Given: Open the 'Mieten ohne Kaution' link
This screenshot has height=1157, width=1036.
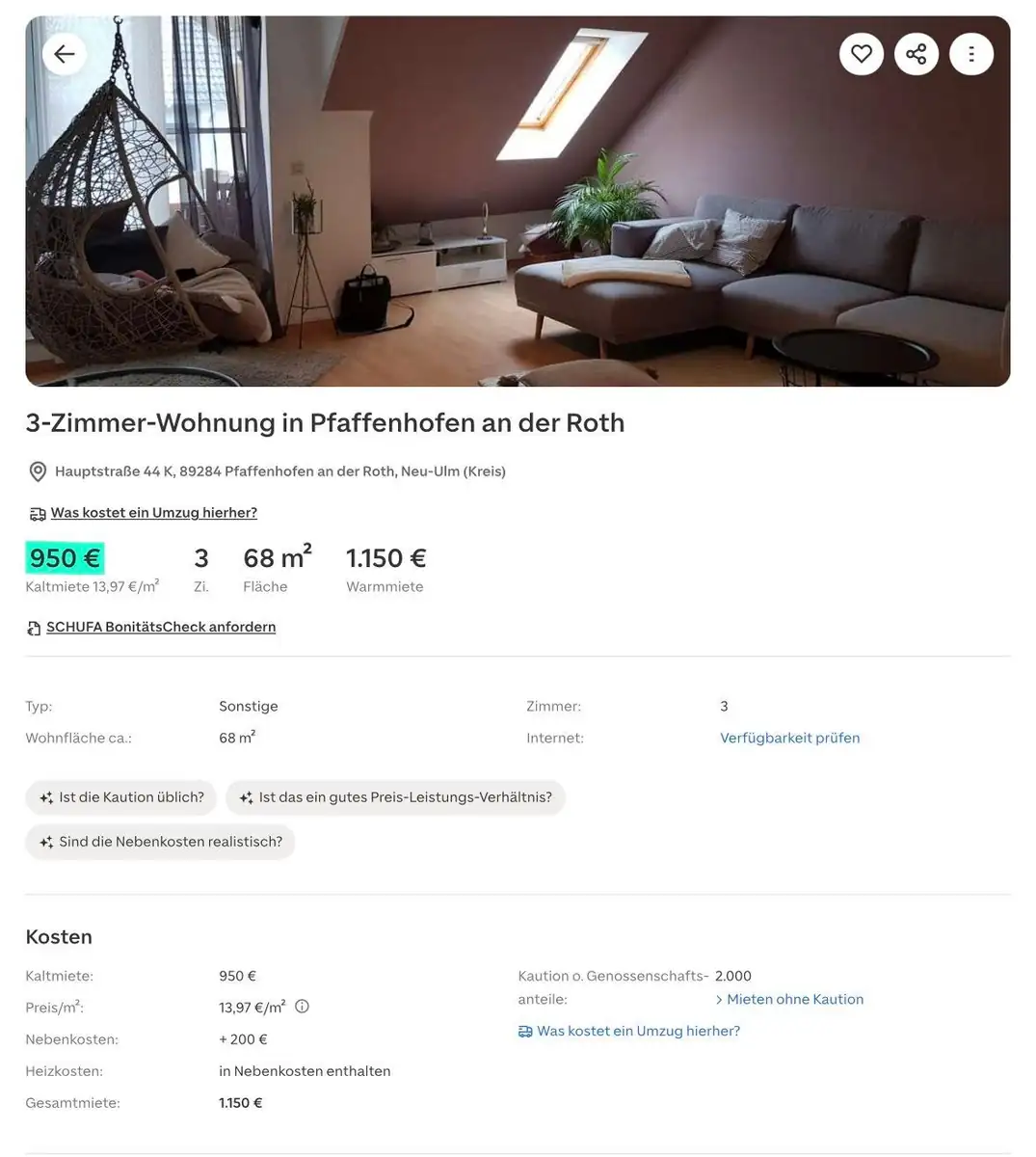Looking at the screenshot, I should [789, 1000].
